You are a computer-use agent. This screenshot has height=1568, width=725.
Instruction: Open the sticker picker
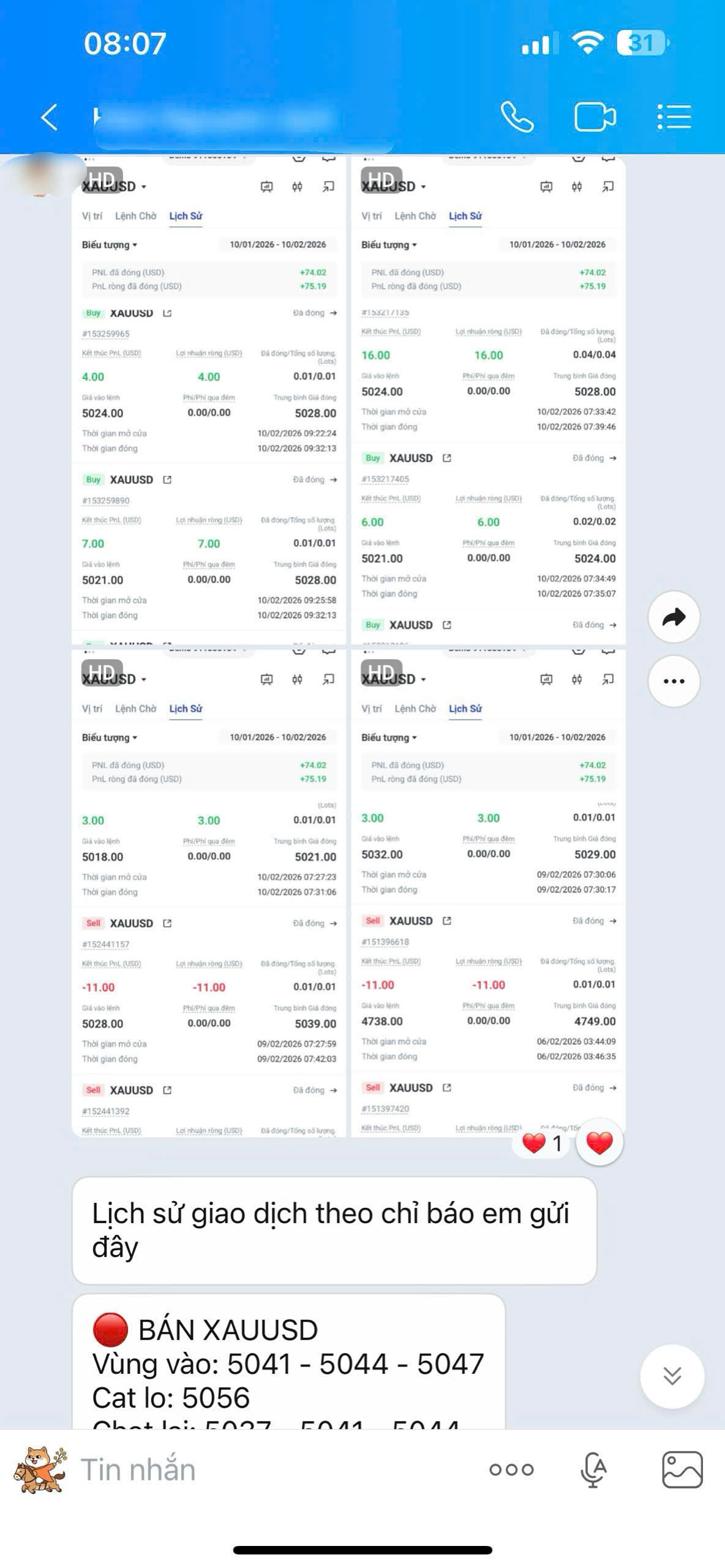(x=40, y=1470)
